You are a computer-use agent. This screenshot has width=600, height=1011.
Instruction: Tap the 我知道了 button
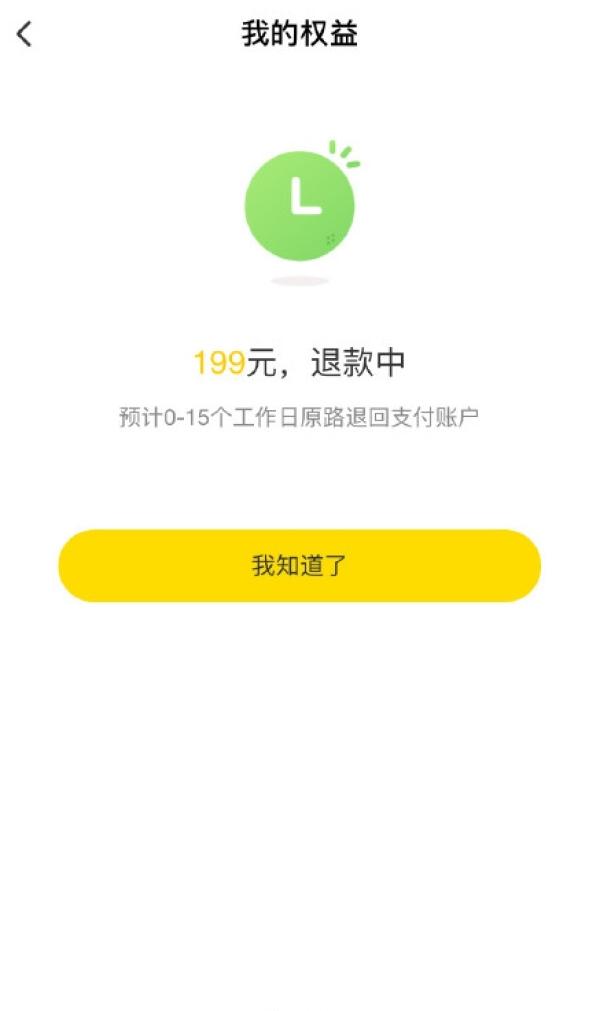pos(299,565)
